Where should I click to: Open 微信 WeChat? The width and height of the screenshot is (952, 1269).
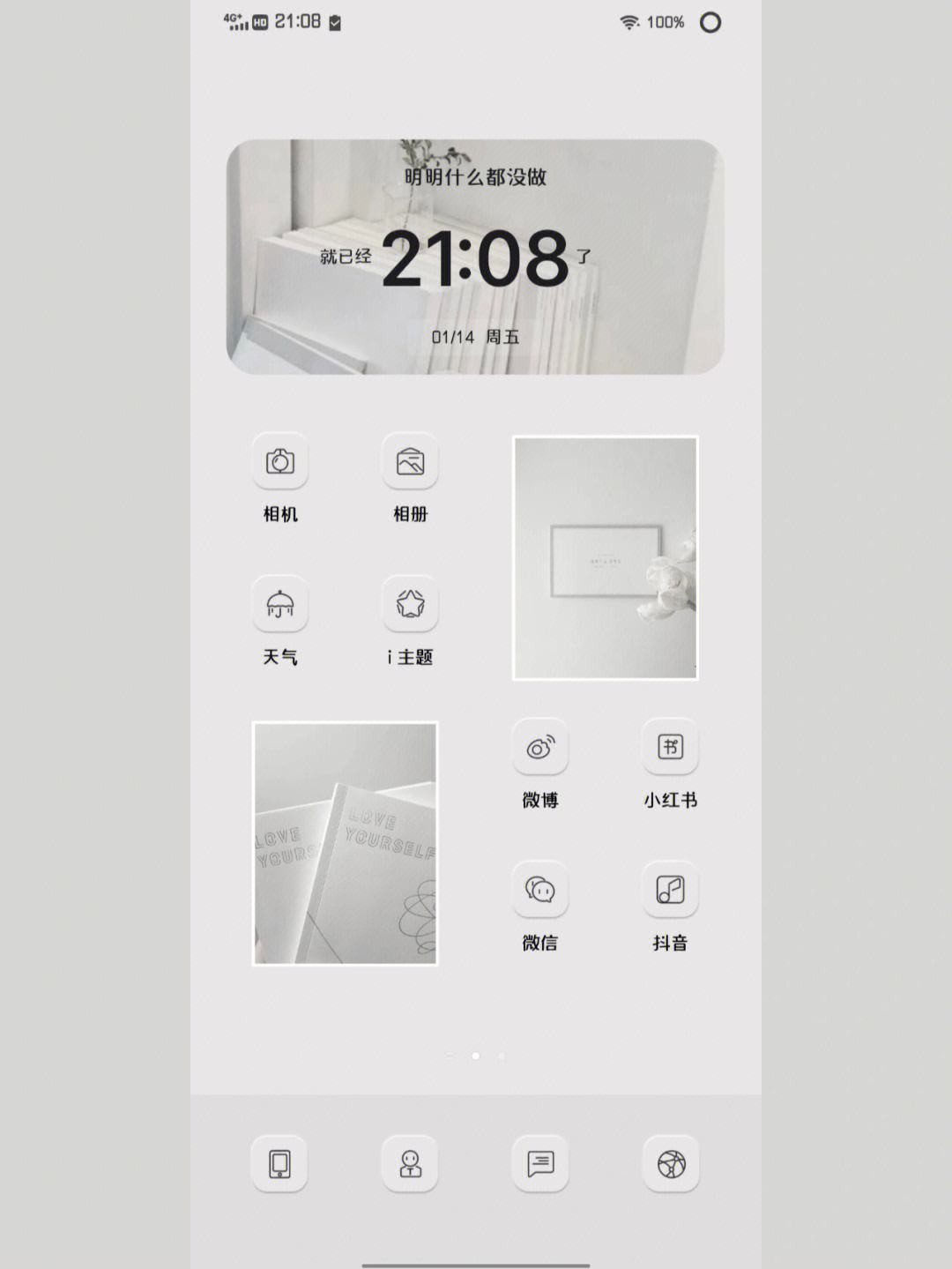click(540, 890)
